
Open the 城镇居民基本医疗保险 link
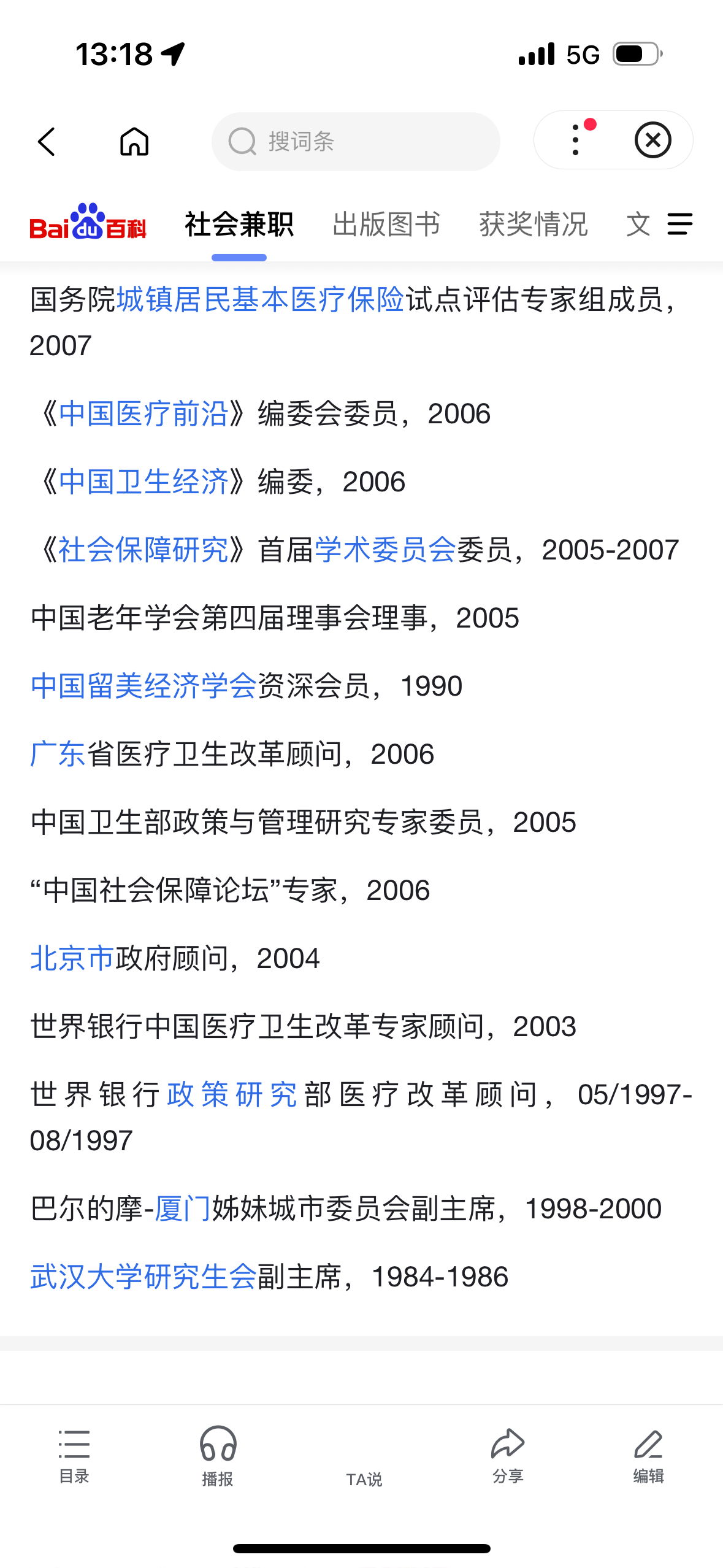(260, 300)
